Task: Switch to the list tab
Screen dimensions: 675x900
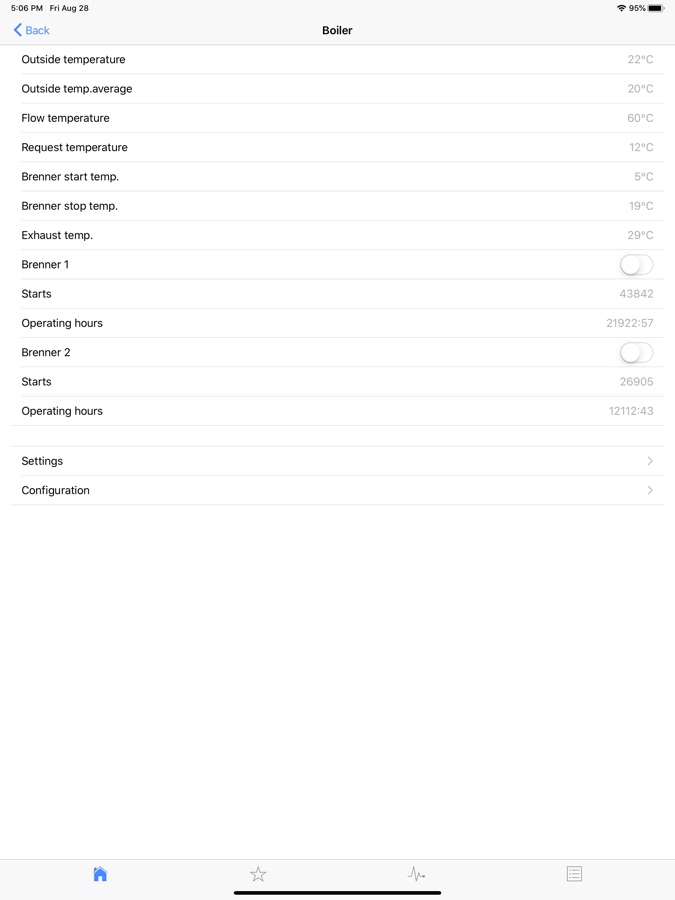Action: [x=574, y=874]
